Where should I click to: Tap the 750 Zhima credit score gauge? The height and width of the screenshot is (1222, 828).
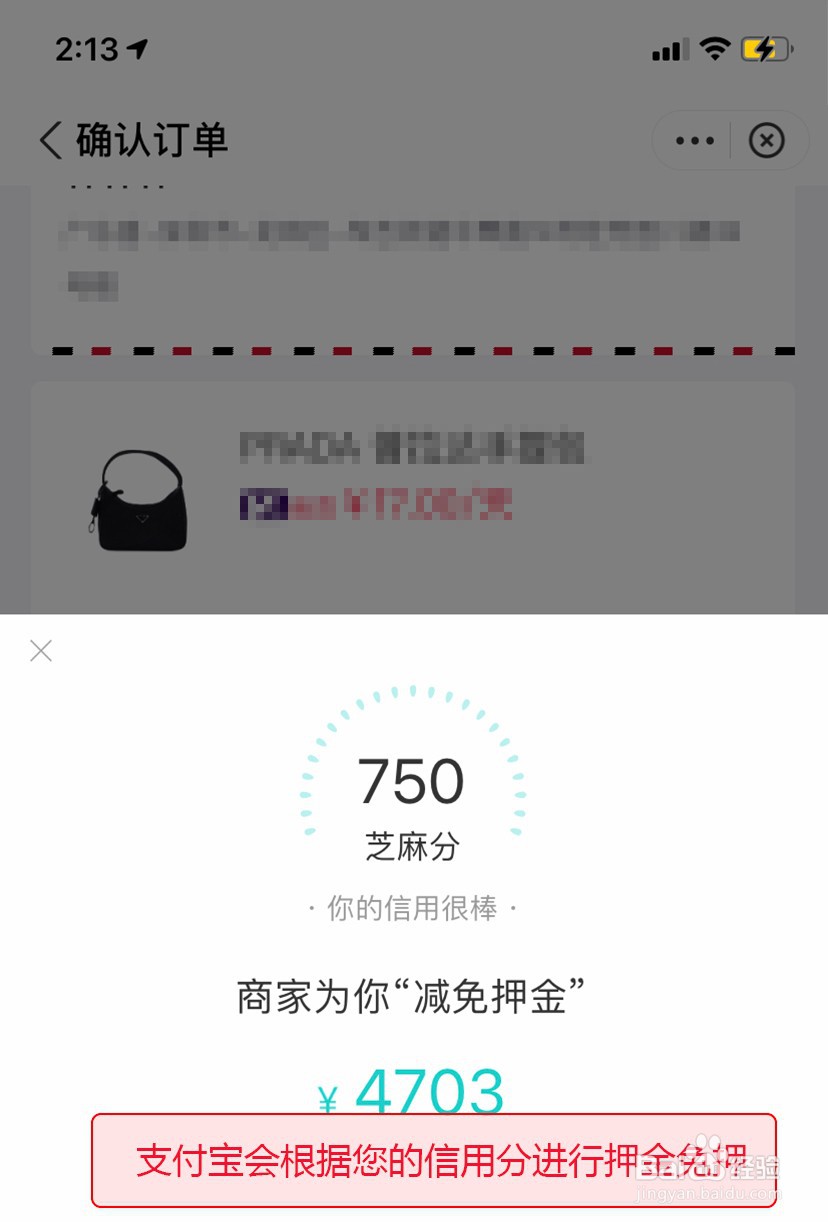coord(412,782)
